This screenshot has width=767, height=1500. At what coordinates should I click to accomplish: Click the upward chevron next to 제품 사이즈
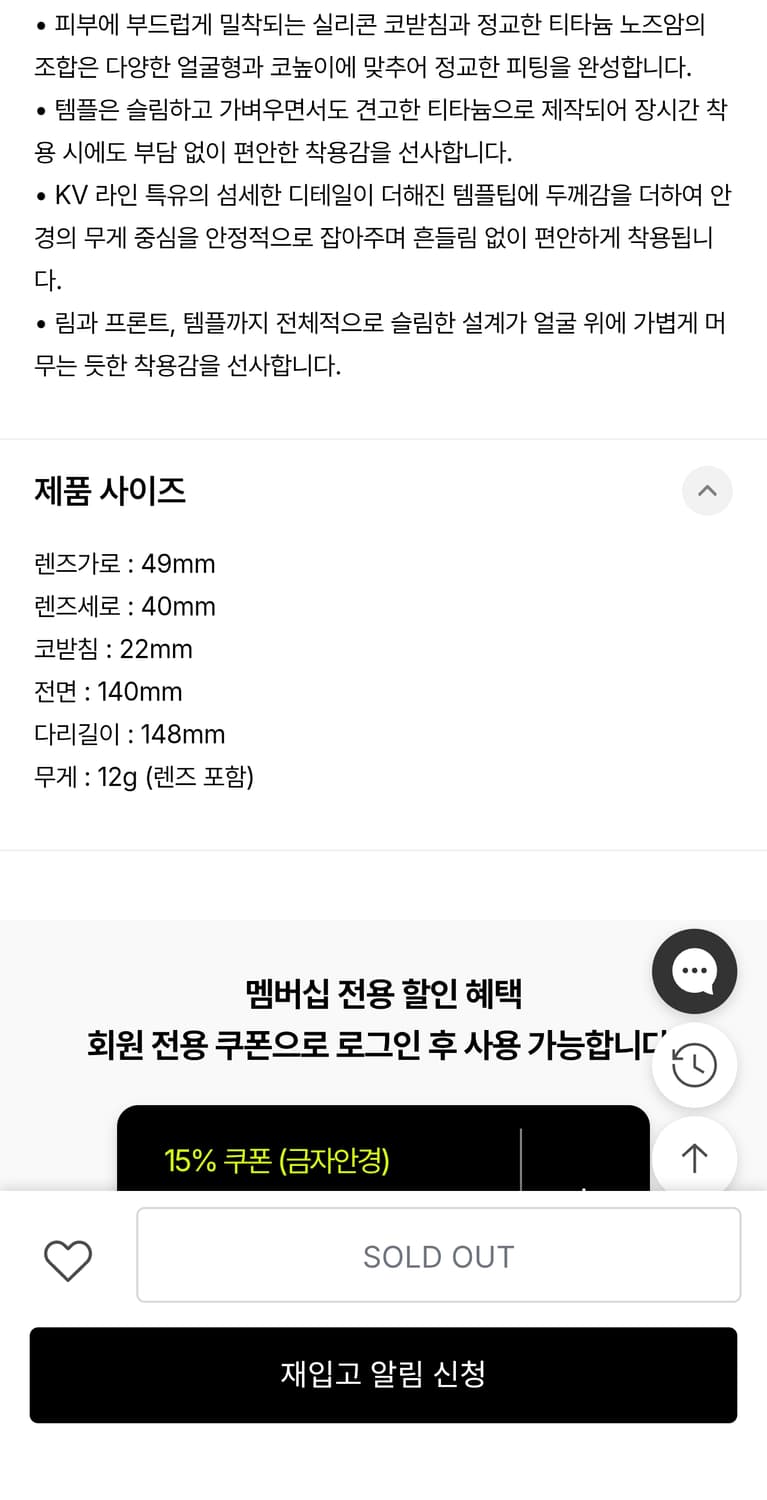tap(707, 491)
